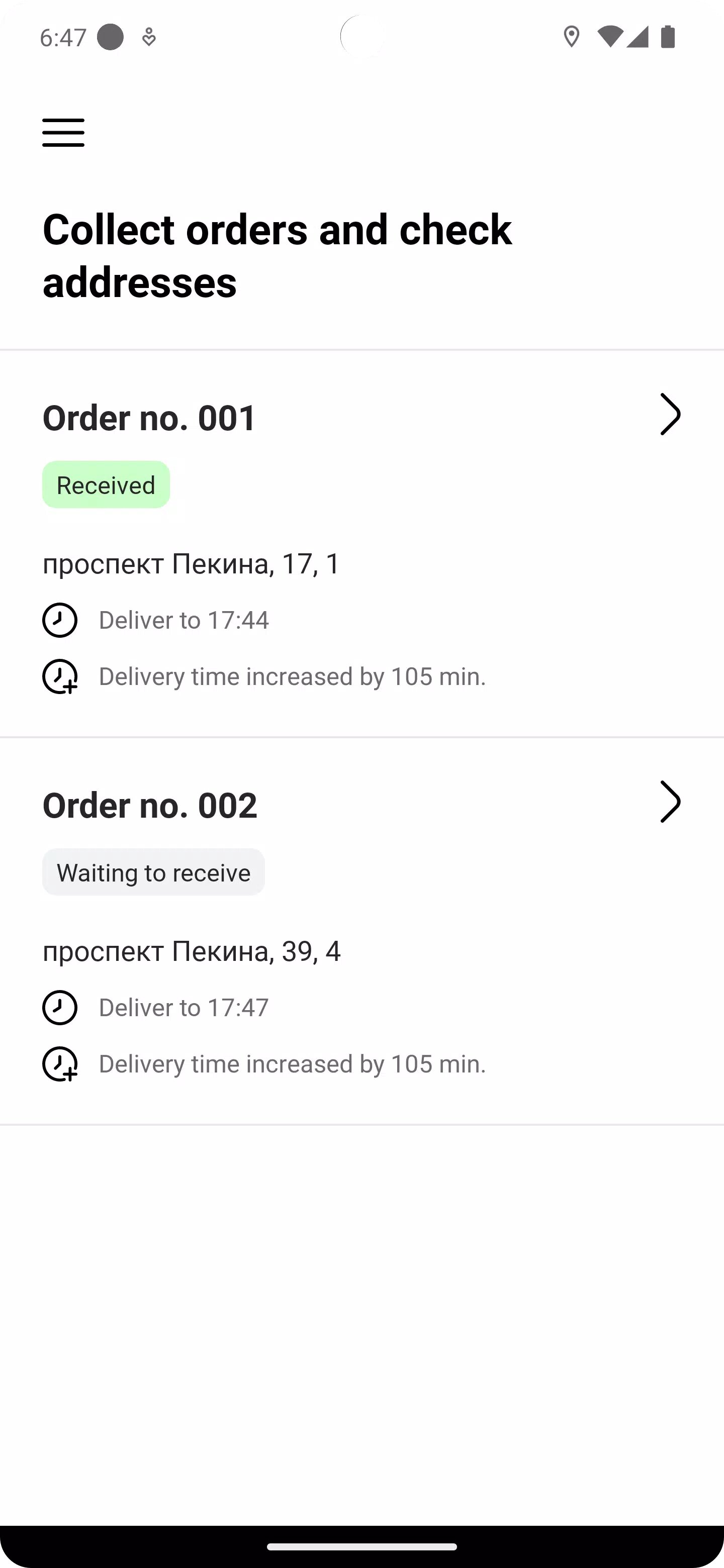
Task: Open Order no. 001 details
Action: coord(361,544)
